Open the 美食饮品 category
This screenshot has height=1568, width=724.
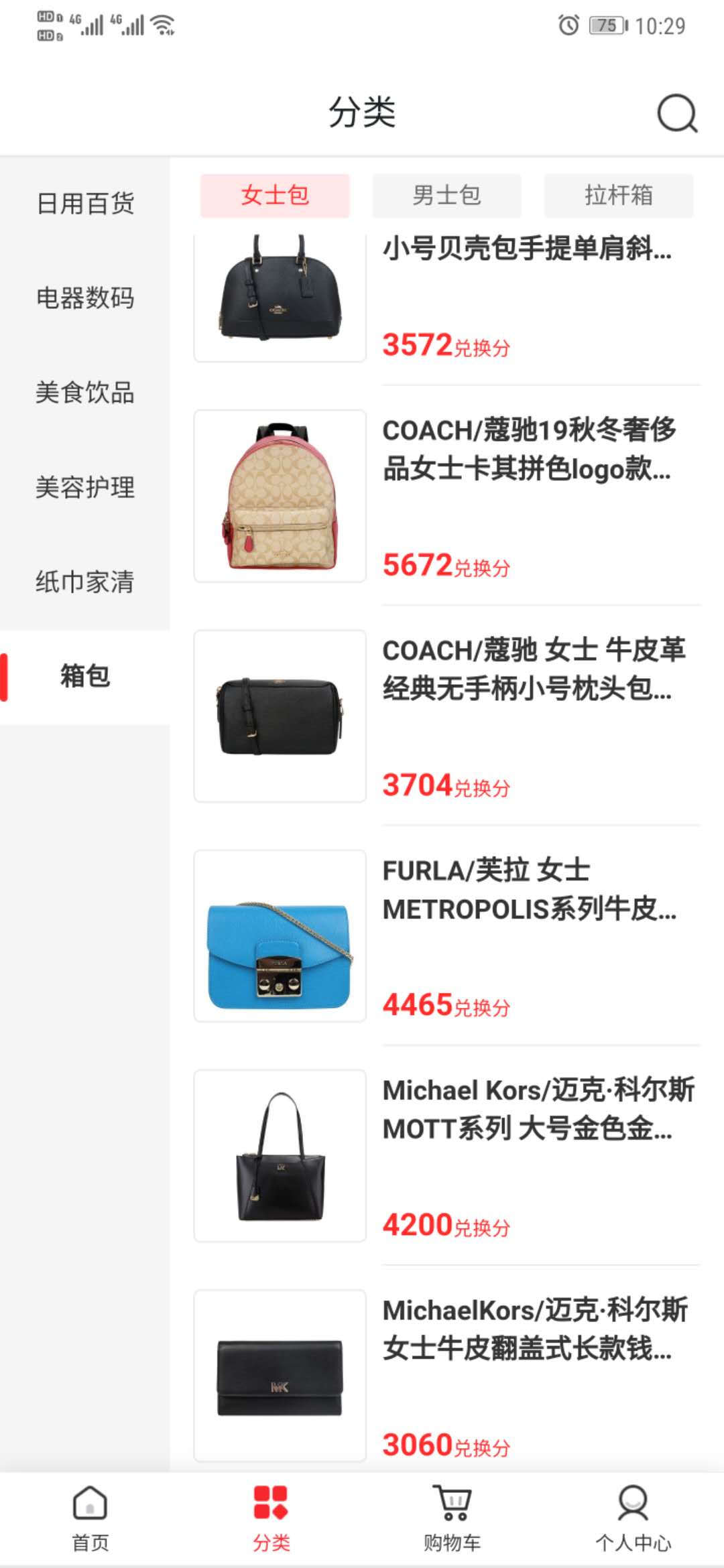[85, 393]
